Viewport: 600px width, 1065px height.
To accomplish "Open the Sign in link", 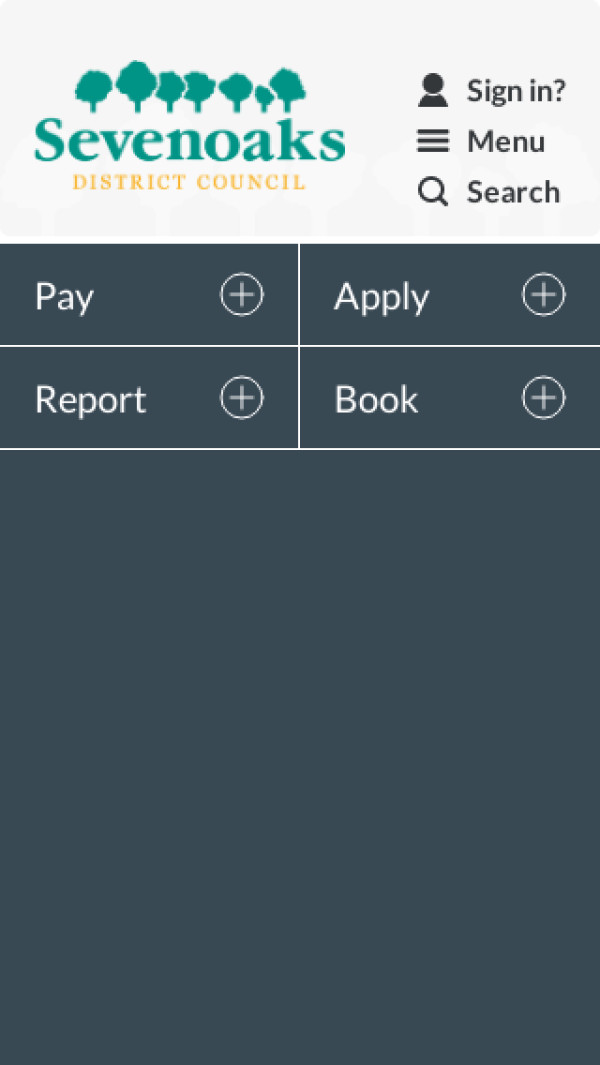I will [x=492, y=91].
